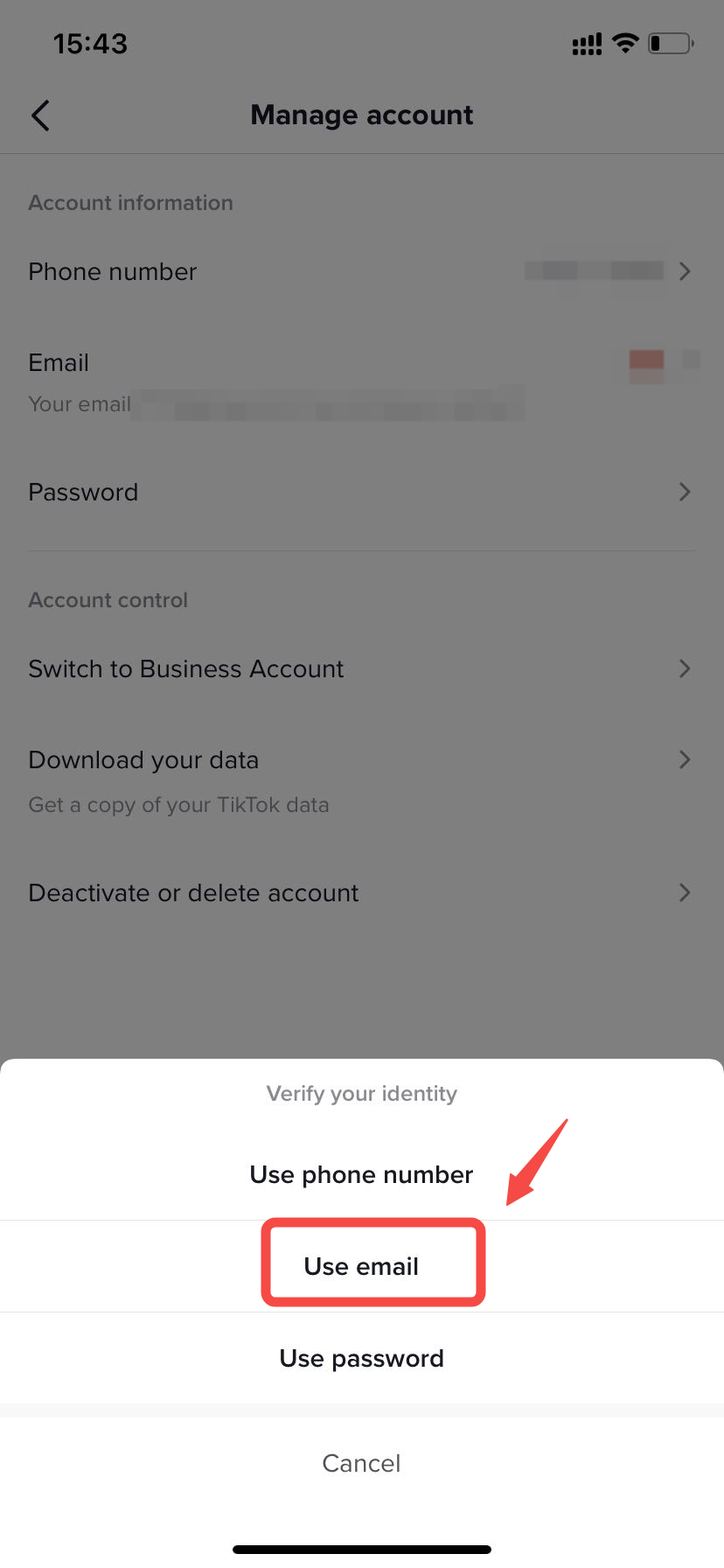Choose Use phone number to verify
The height and width of the screenshot is (1568, 724).
coord(361,1174)
